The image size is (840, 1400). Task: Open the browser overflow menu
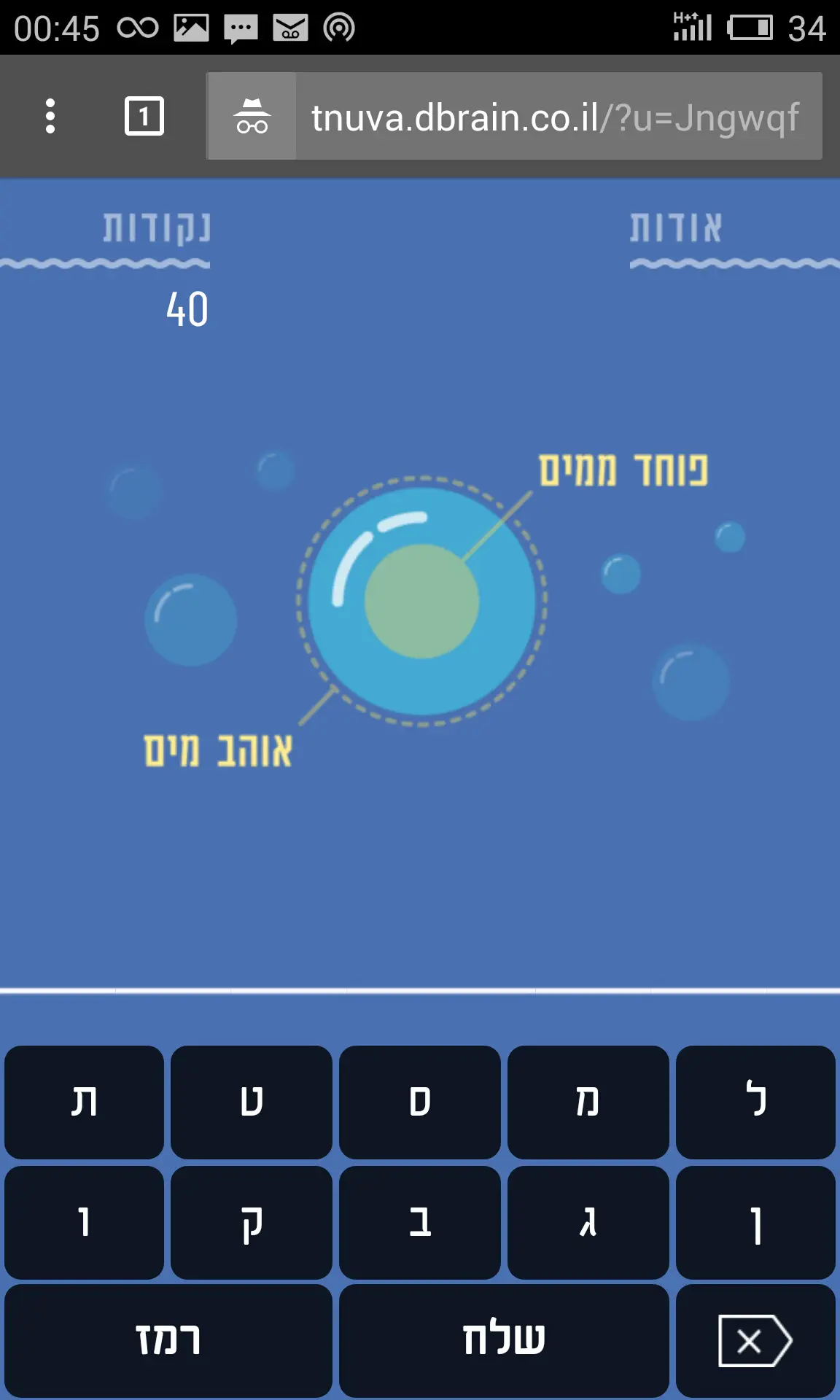pos(50,117)
